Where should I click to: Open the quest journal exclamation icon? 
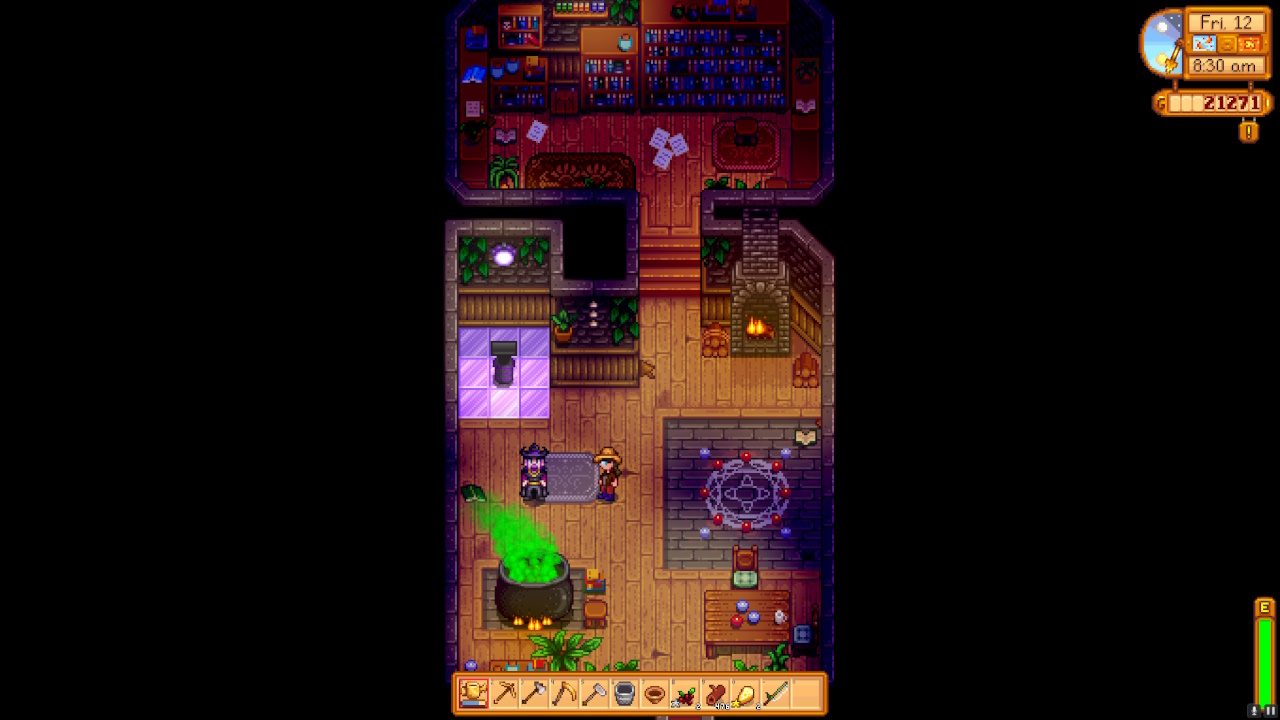click(1248, 131)
